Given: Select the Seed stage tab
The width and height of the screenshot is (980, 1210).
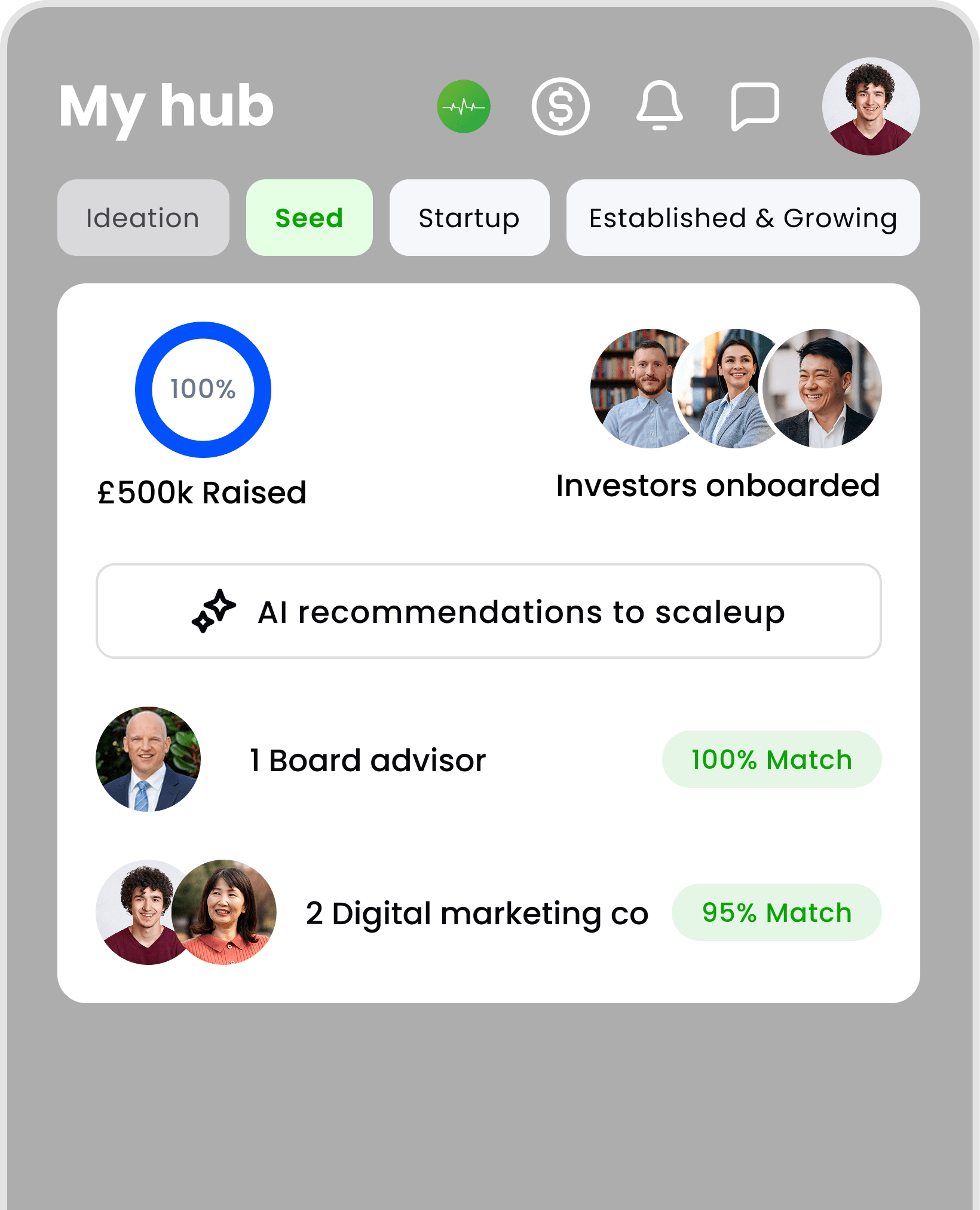Looking at the screenshot, I should coord(309,218).
